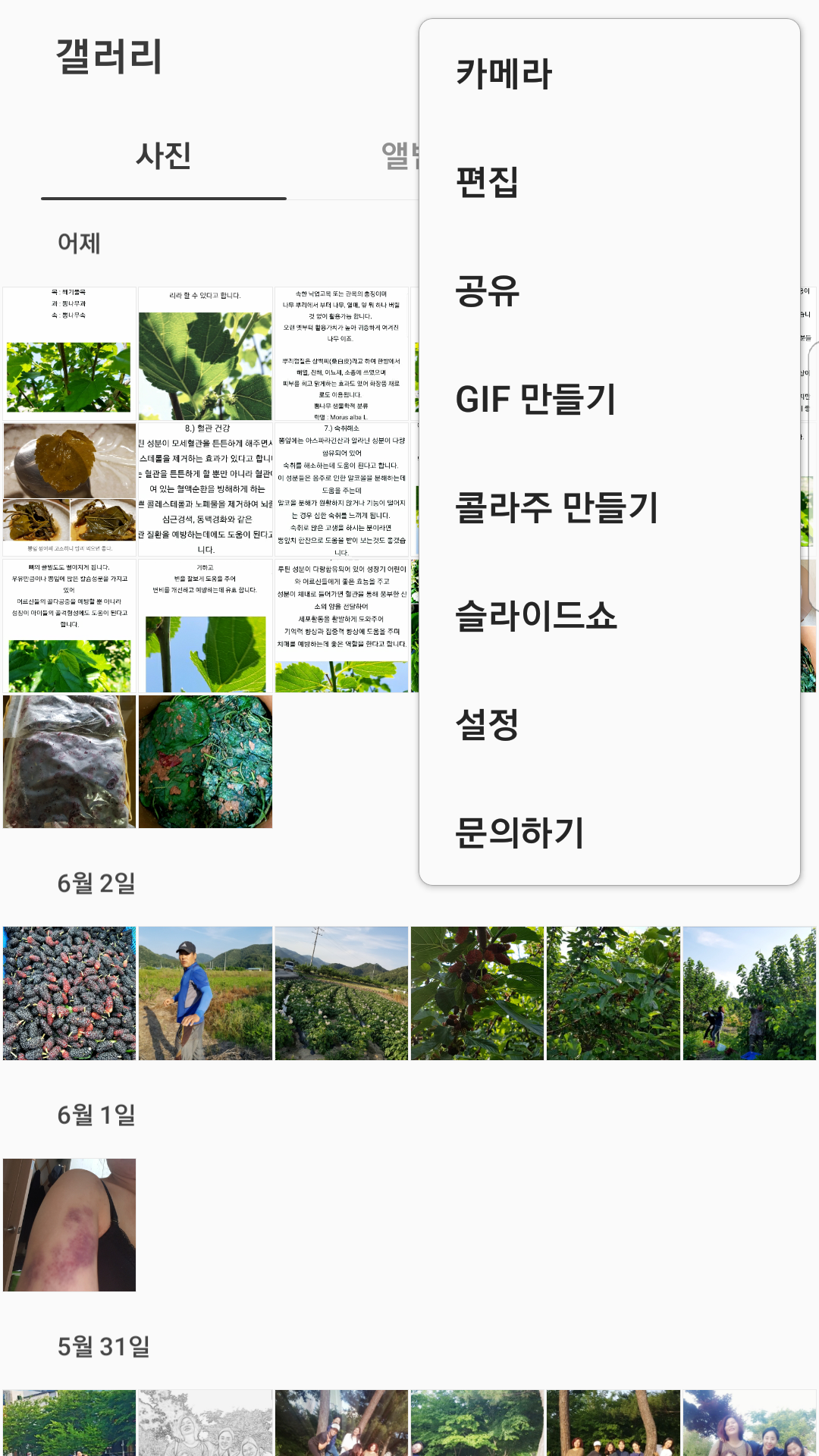Switch to the 사진 tab
The width and height of the screenshot is (819, 1456).
pos(163,156)
